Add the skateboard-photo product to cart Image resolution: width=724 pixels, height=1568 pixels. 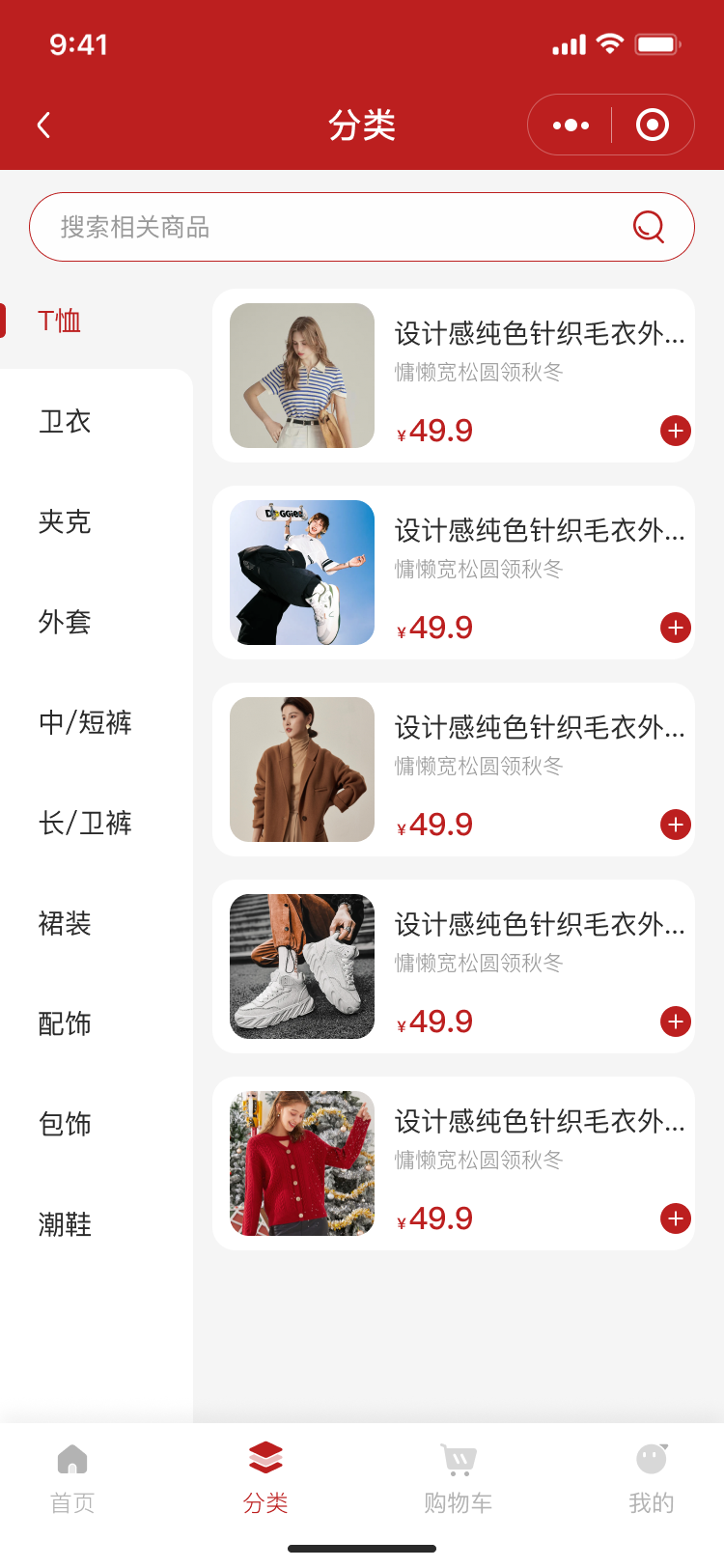tap(676, 628)
